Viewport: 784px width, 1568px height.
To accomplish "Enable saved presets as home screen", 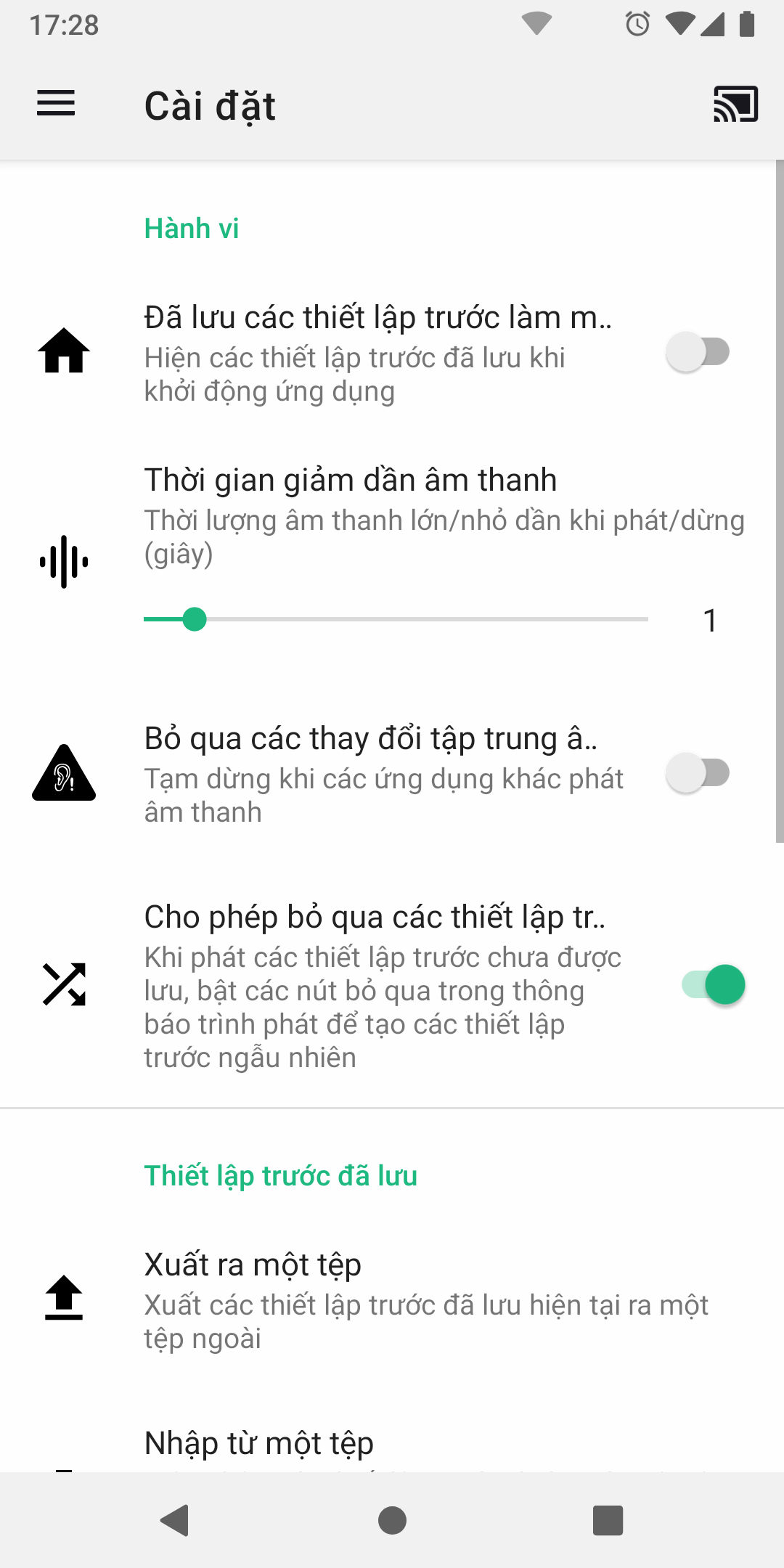I will pos(698,353).
